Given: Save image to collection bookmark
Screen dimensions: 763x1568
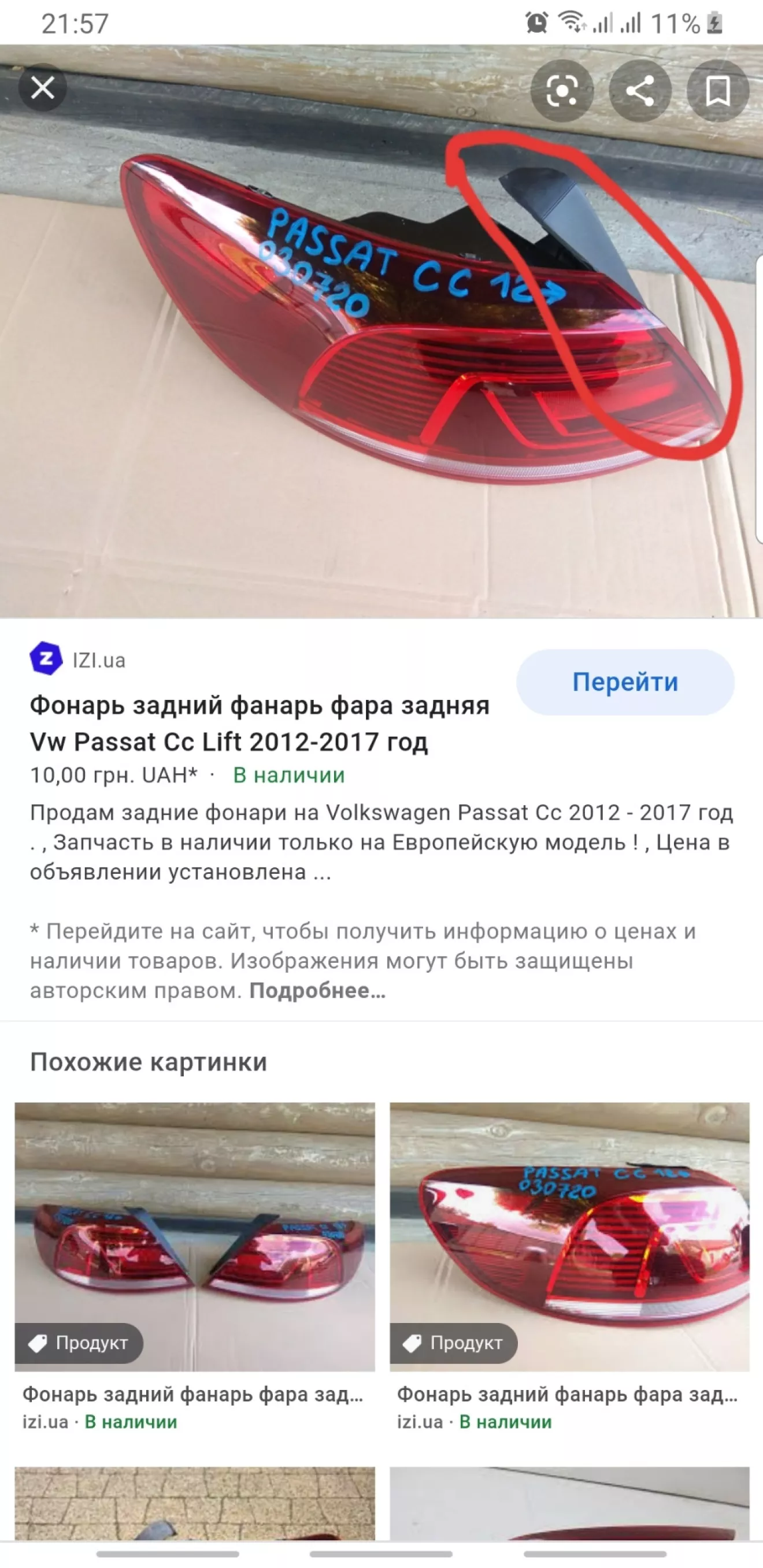Looking at the screenshot, I should pos(717,91).
